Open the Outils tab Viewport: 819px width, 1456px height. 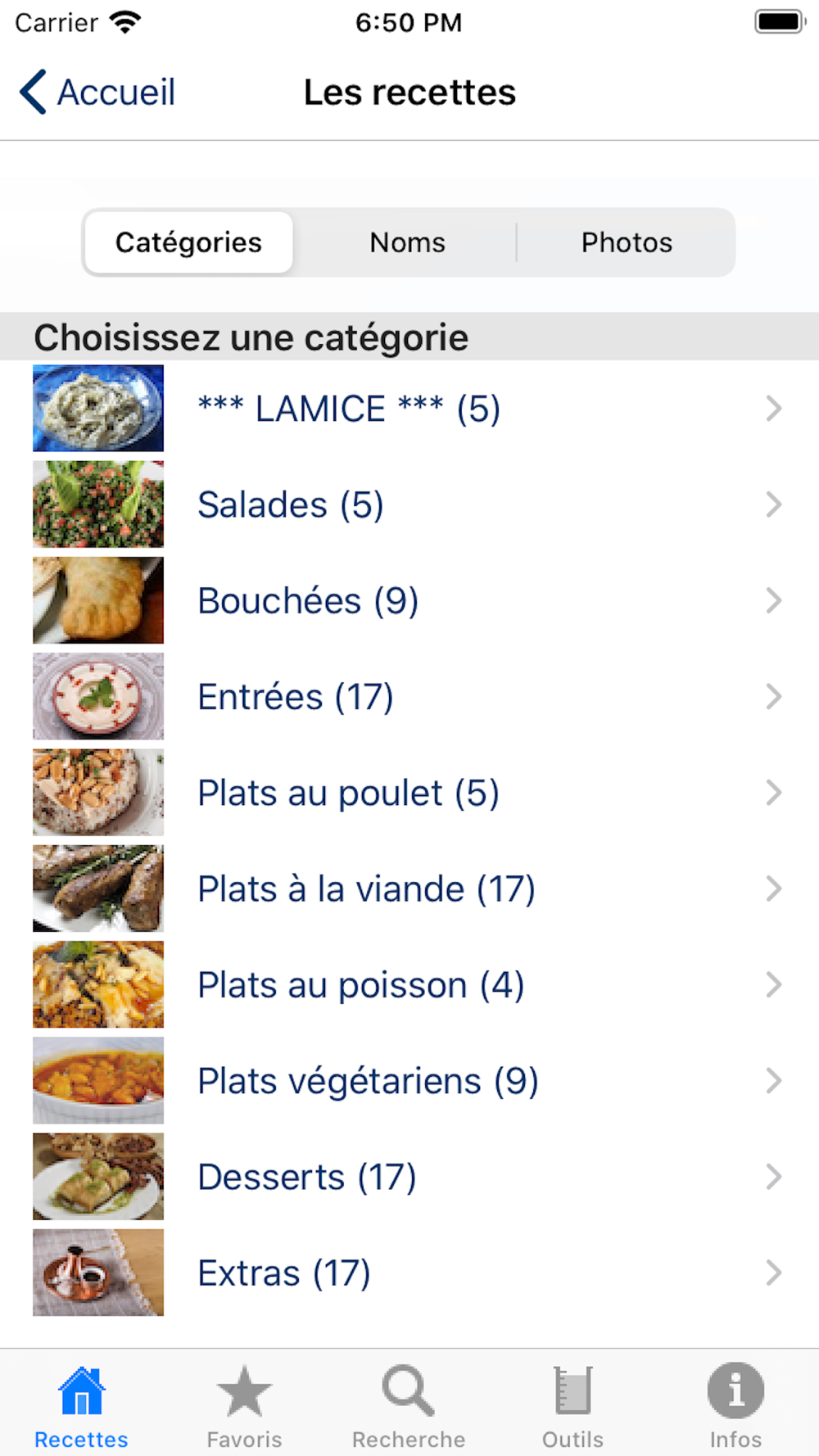click(572, 1406)
